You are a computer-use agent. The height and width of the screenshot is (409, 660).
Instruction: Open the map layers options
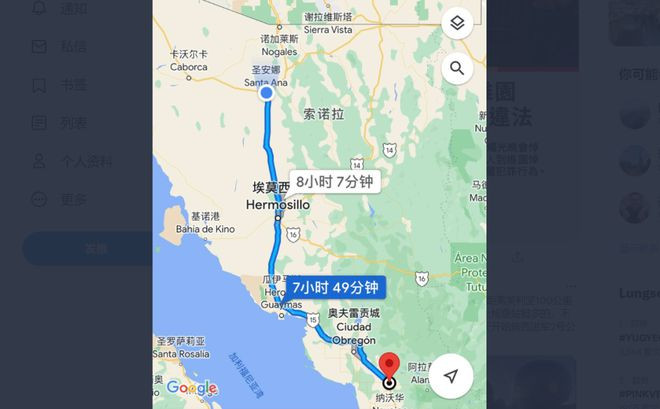(457, 23)
